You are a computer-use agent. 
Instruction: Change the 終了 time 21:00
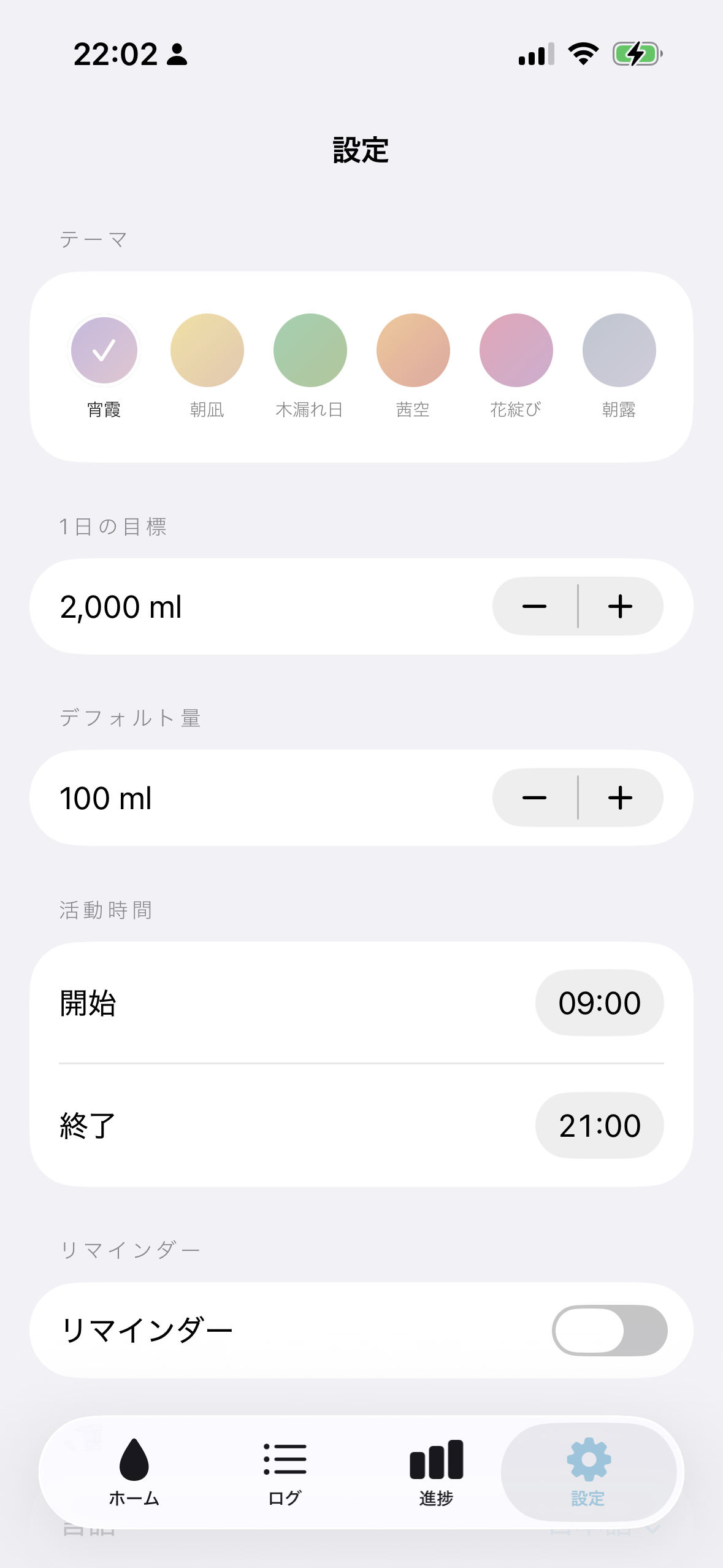point(599,1126)
